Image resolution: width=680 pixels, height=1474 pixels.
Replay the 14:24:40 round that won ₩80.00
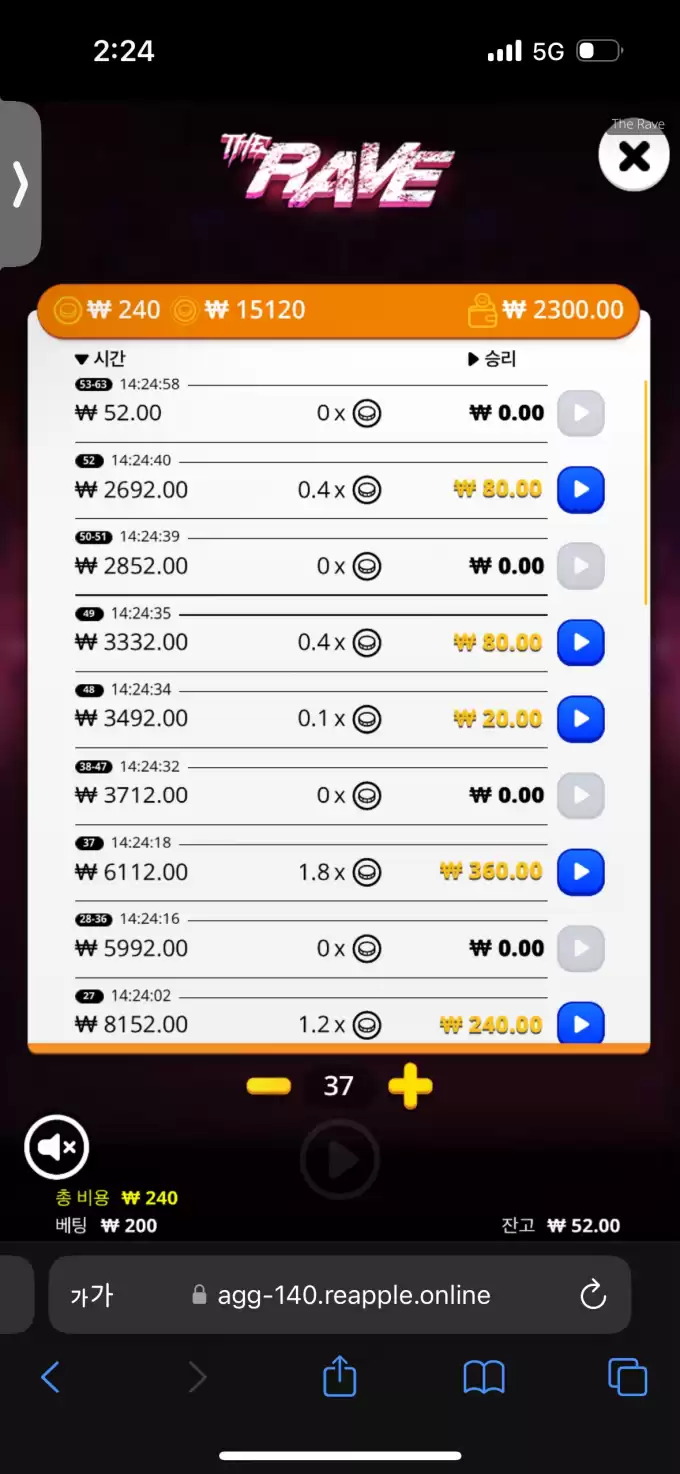(x=580, y=490)
